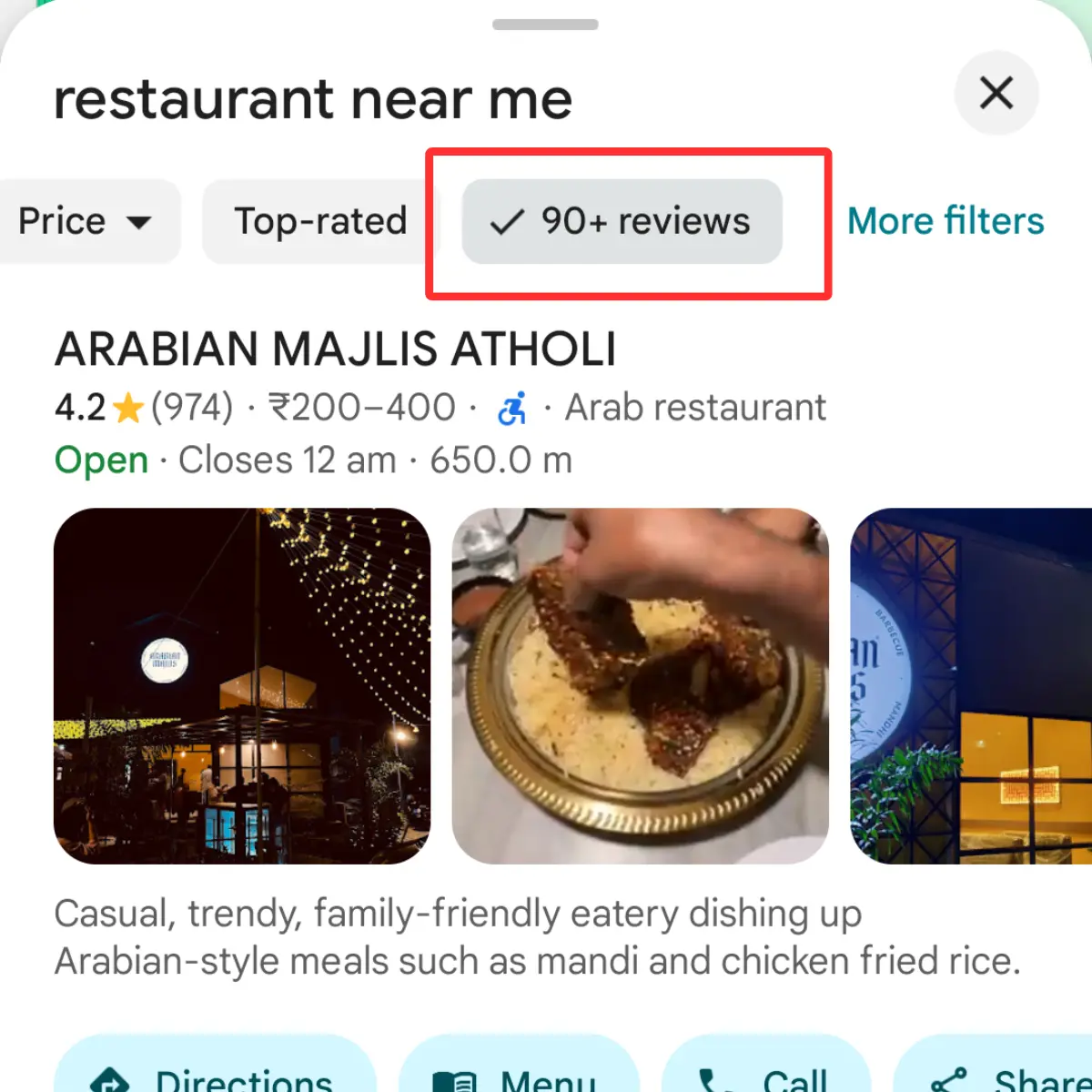This screenshot has height=1092, width=1092.
Task: Apply the Top-rated filter chip
Action: (x=320, y=221)
